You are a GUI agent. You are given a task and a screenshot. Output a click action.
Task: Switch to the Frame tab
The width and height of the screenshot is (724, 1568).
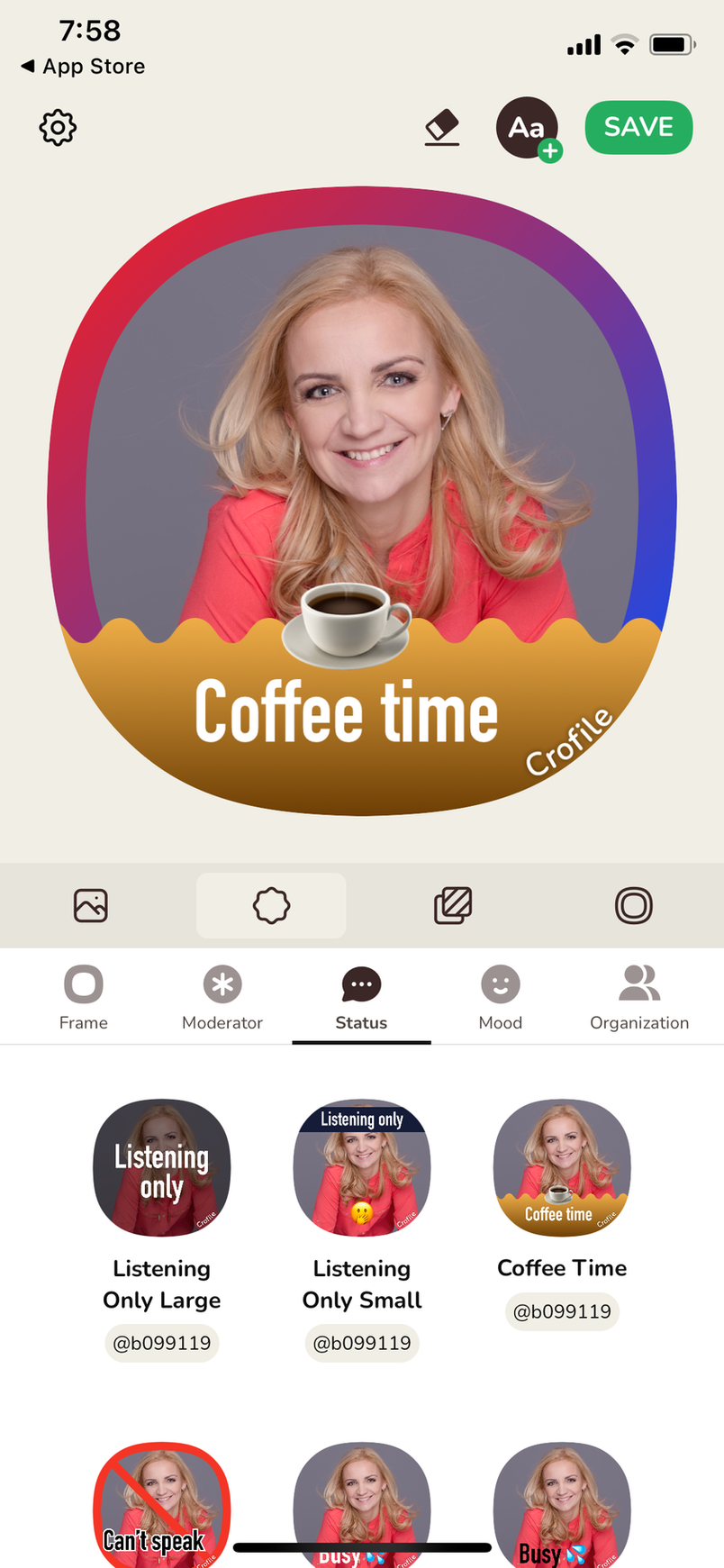84,998
